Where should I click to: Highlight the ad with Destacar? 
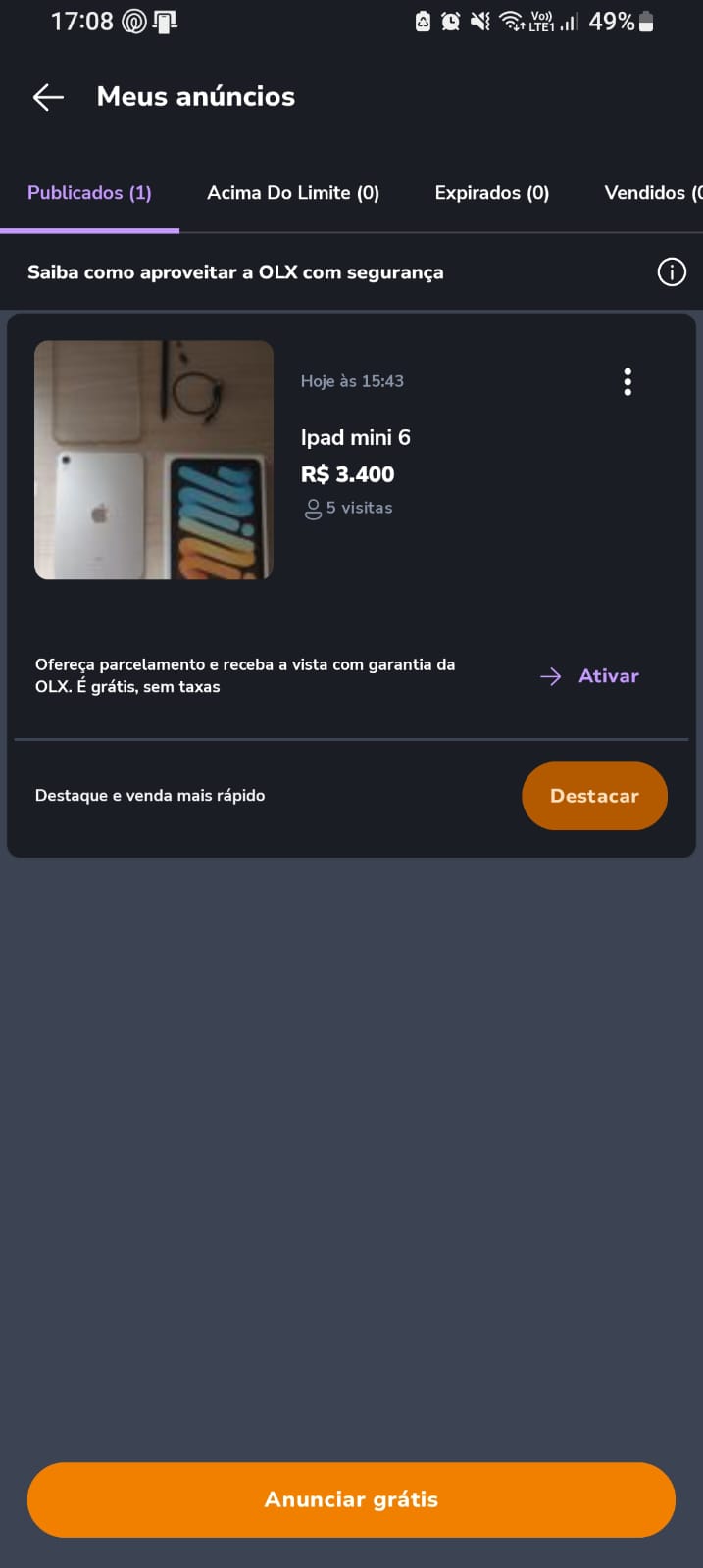point(594,796)
